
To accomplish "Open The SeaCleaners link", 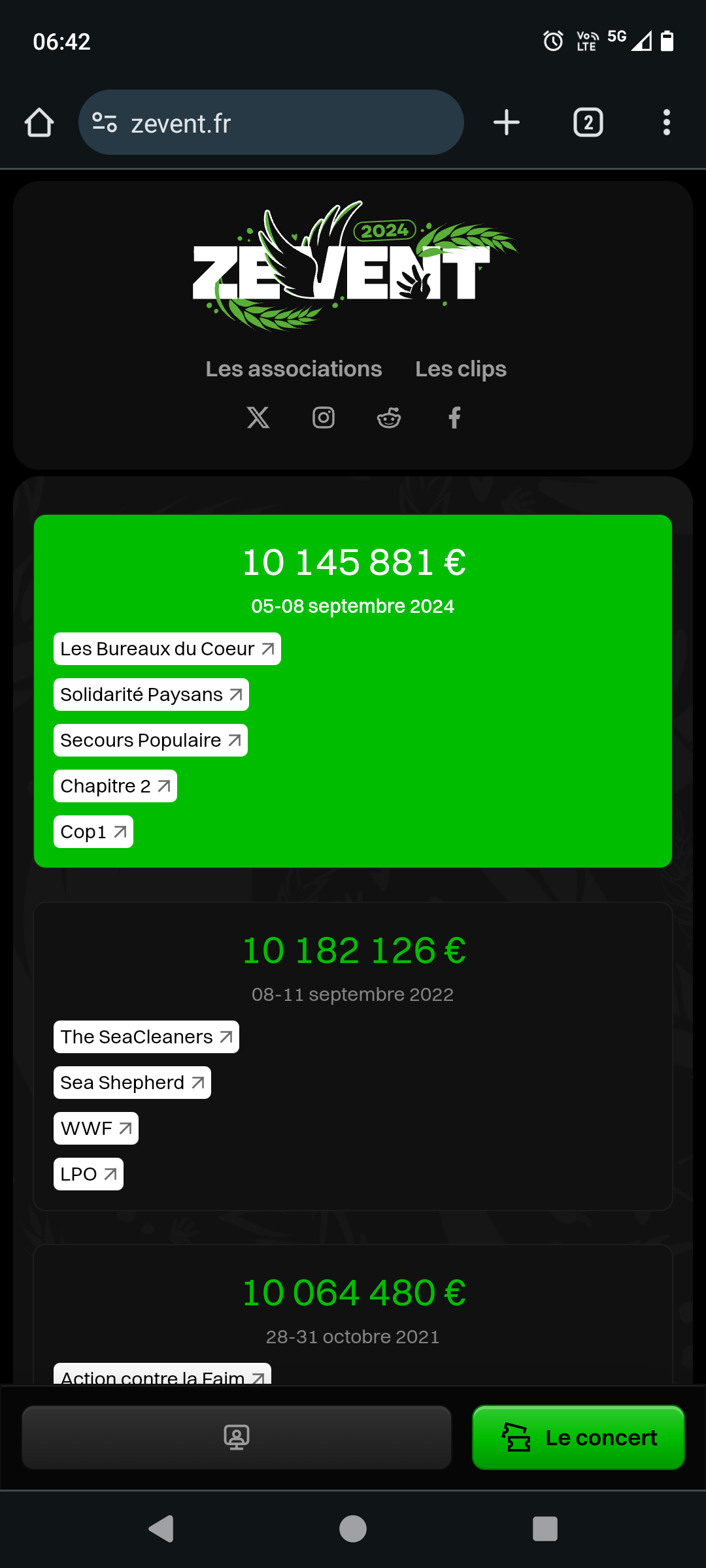I will (146, 1037).
